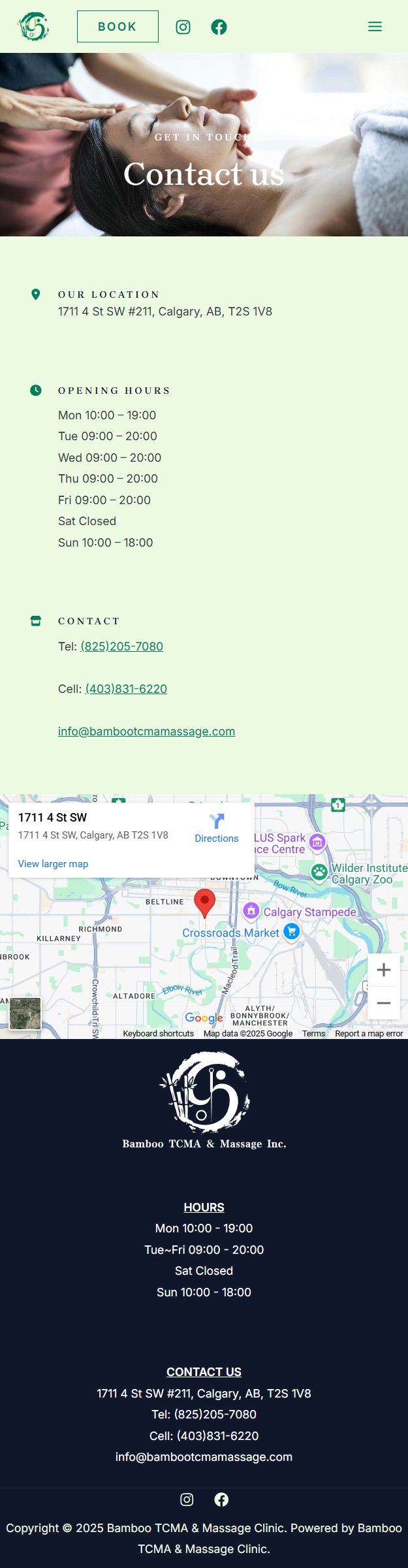Open Instagram from the header

click(183, 27)
